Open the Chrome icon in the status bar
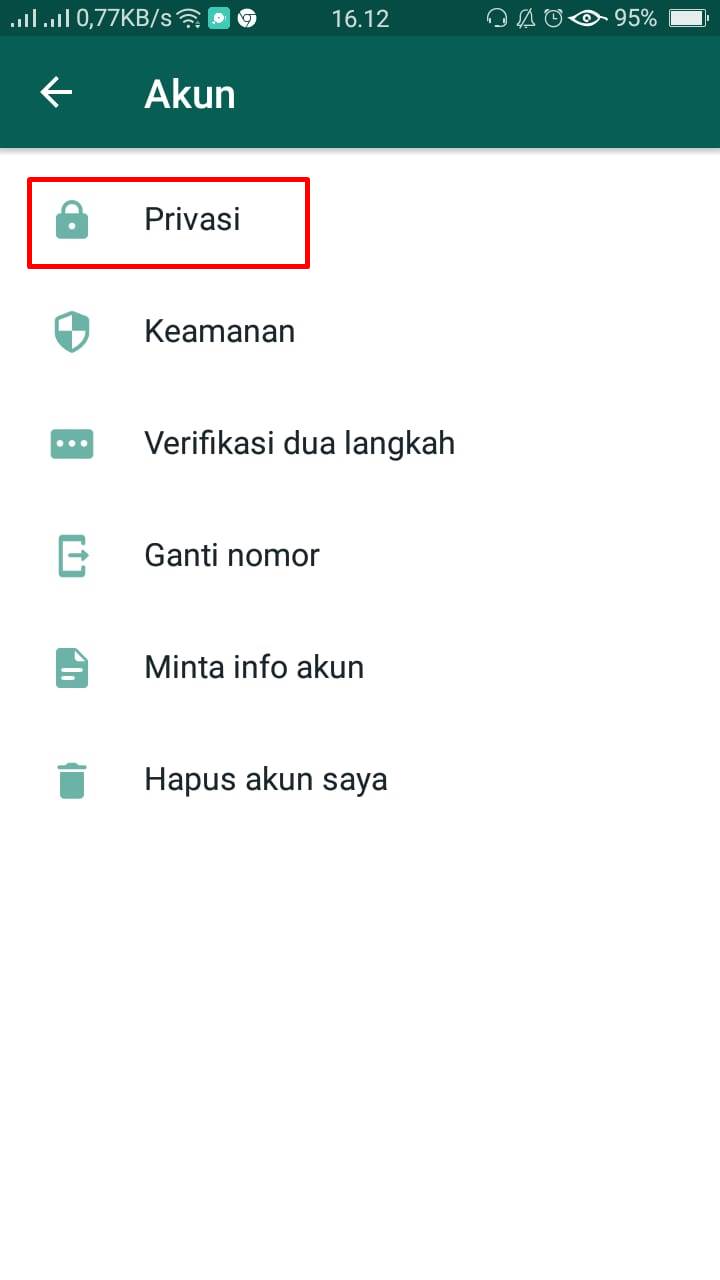Screen dimensions: 720x1280 [249, 17]
